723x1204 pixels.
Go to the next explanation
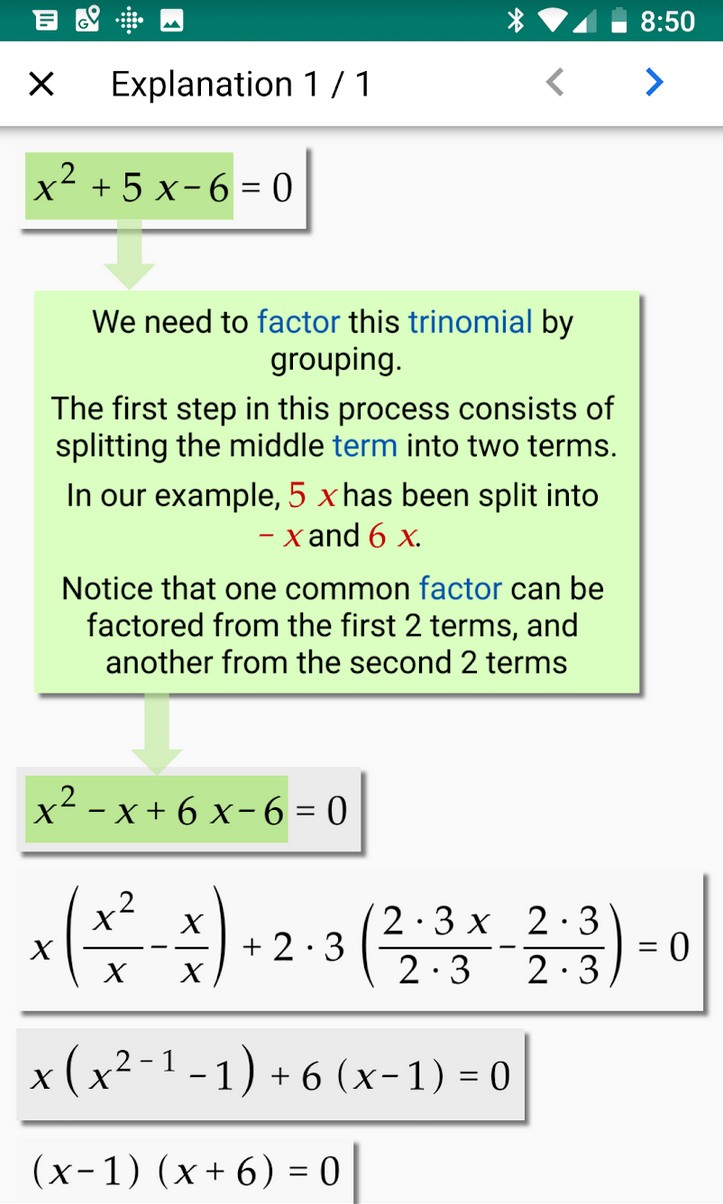click(x=655, y=82)
